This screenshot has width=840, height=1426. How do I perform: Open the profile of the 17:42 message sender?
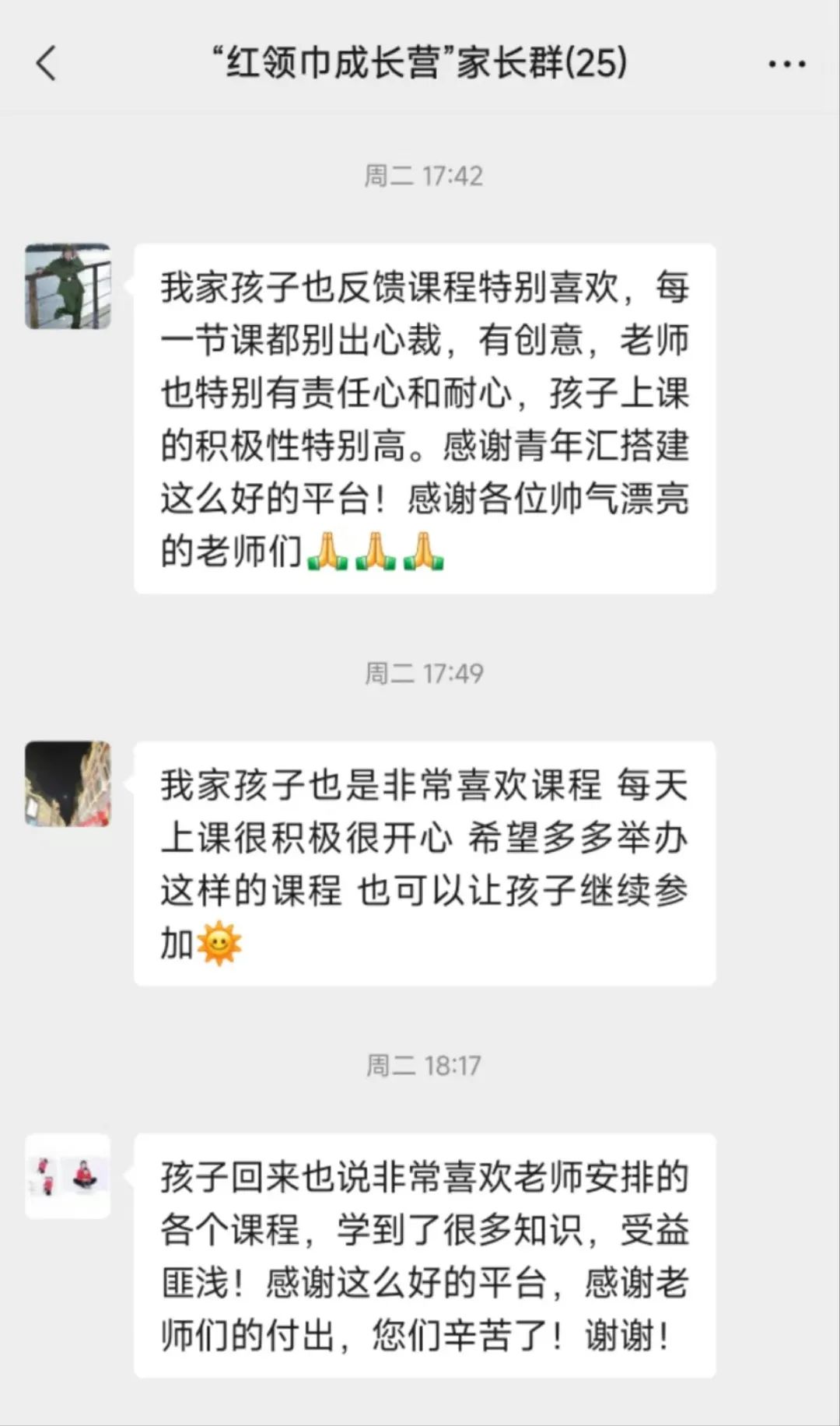pyautogui.click(x=68, y=286)
